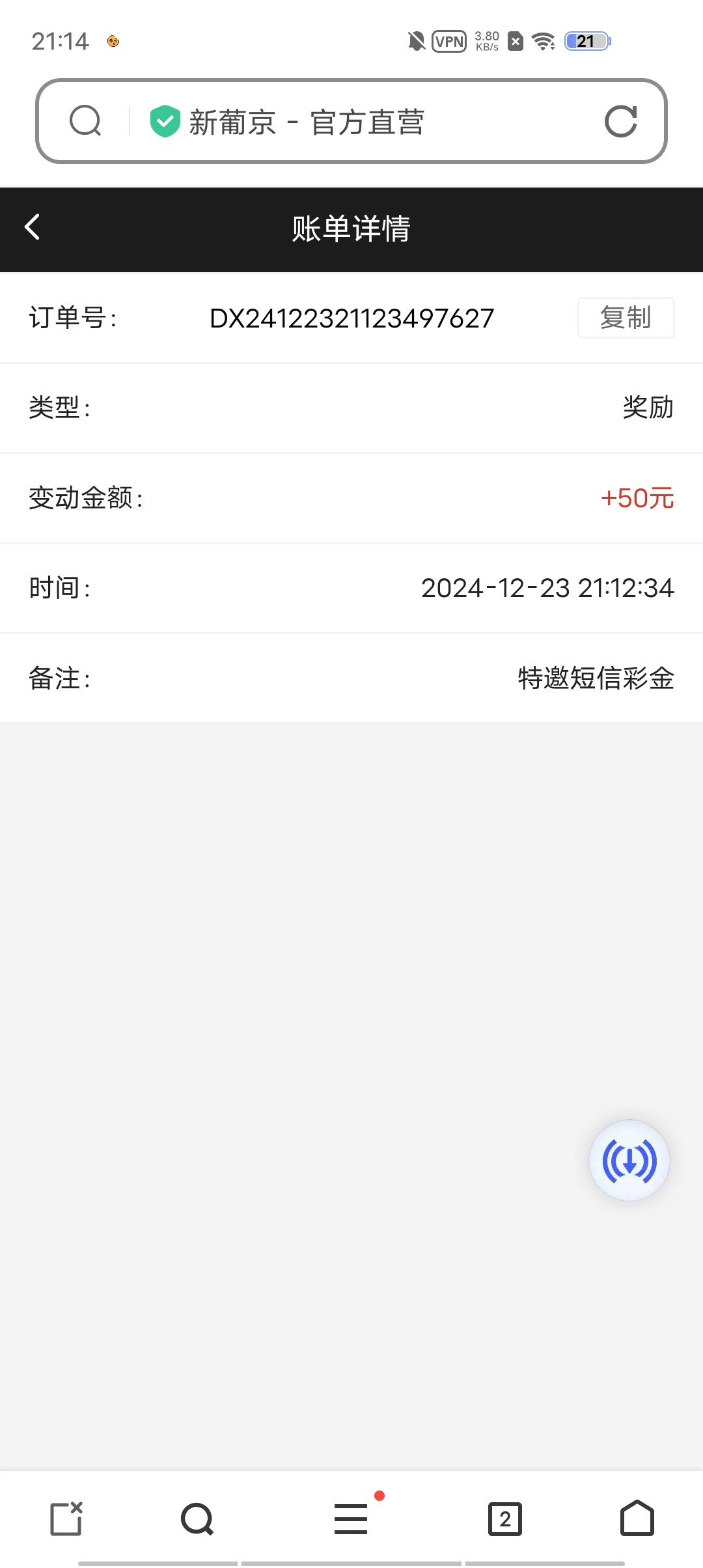Tap the search icon in the address bar
The height and width of the screenshot is (1568, 703).
pyautogui.click(x=85, y=121)
